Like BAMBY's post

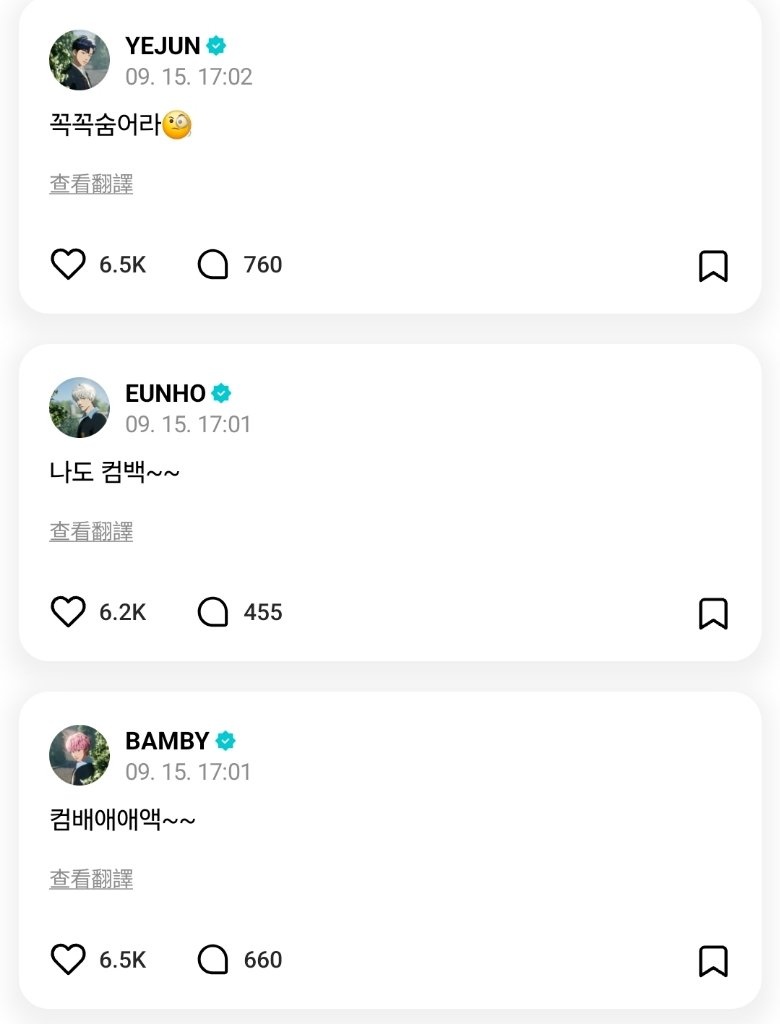click(68, 960)
